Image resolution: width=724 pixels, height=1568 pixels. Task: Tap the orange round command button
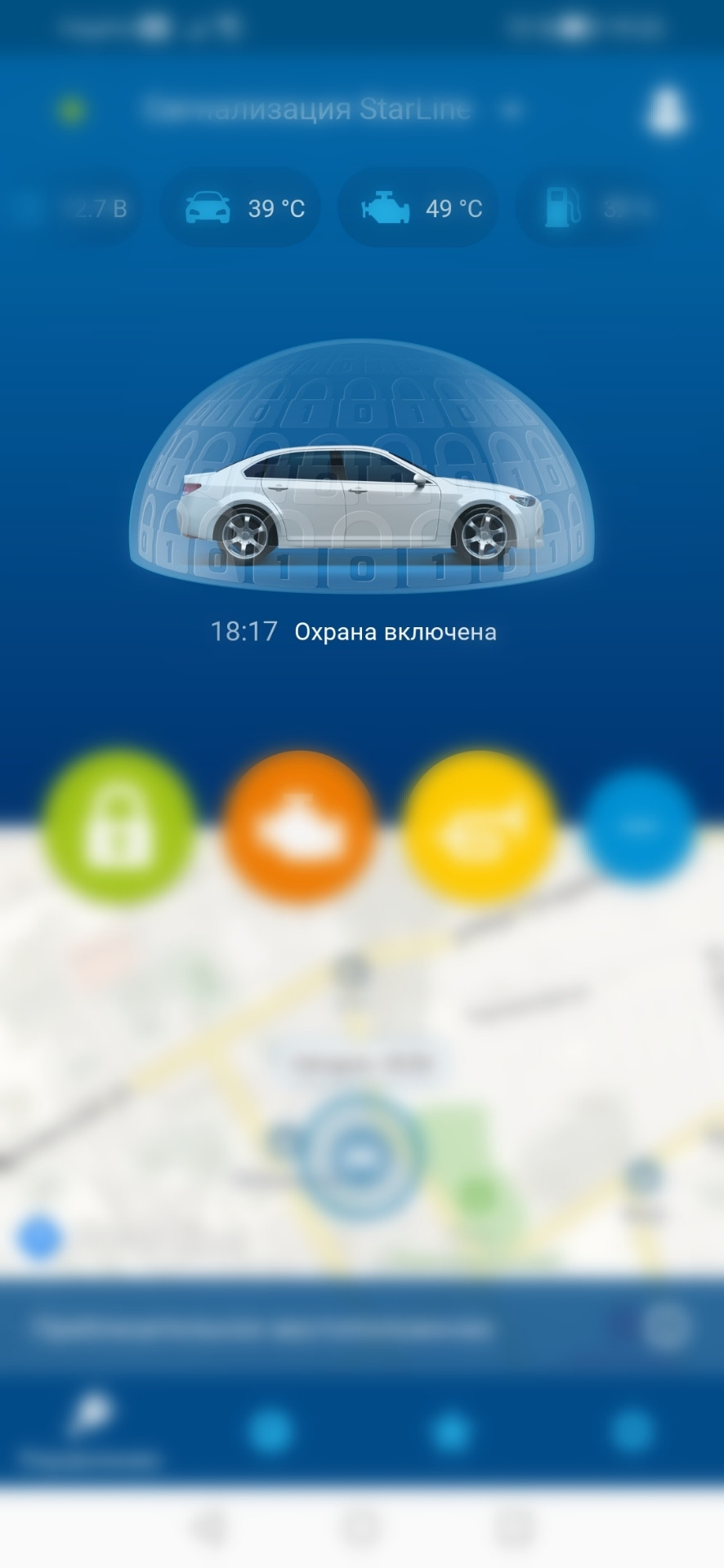(299, 826)
